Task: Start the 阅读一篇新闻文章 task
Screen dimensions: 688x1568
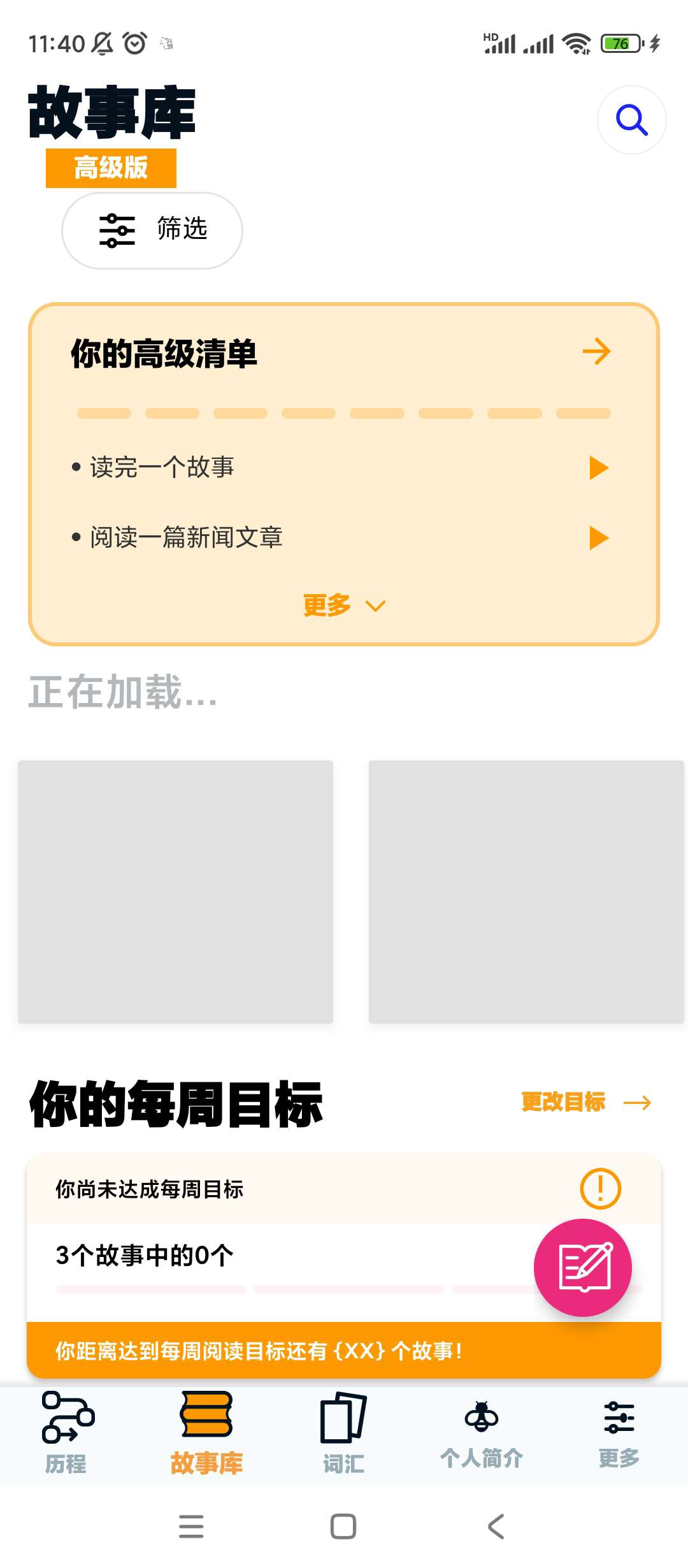Action: (598, 538)
